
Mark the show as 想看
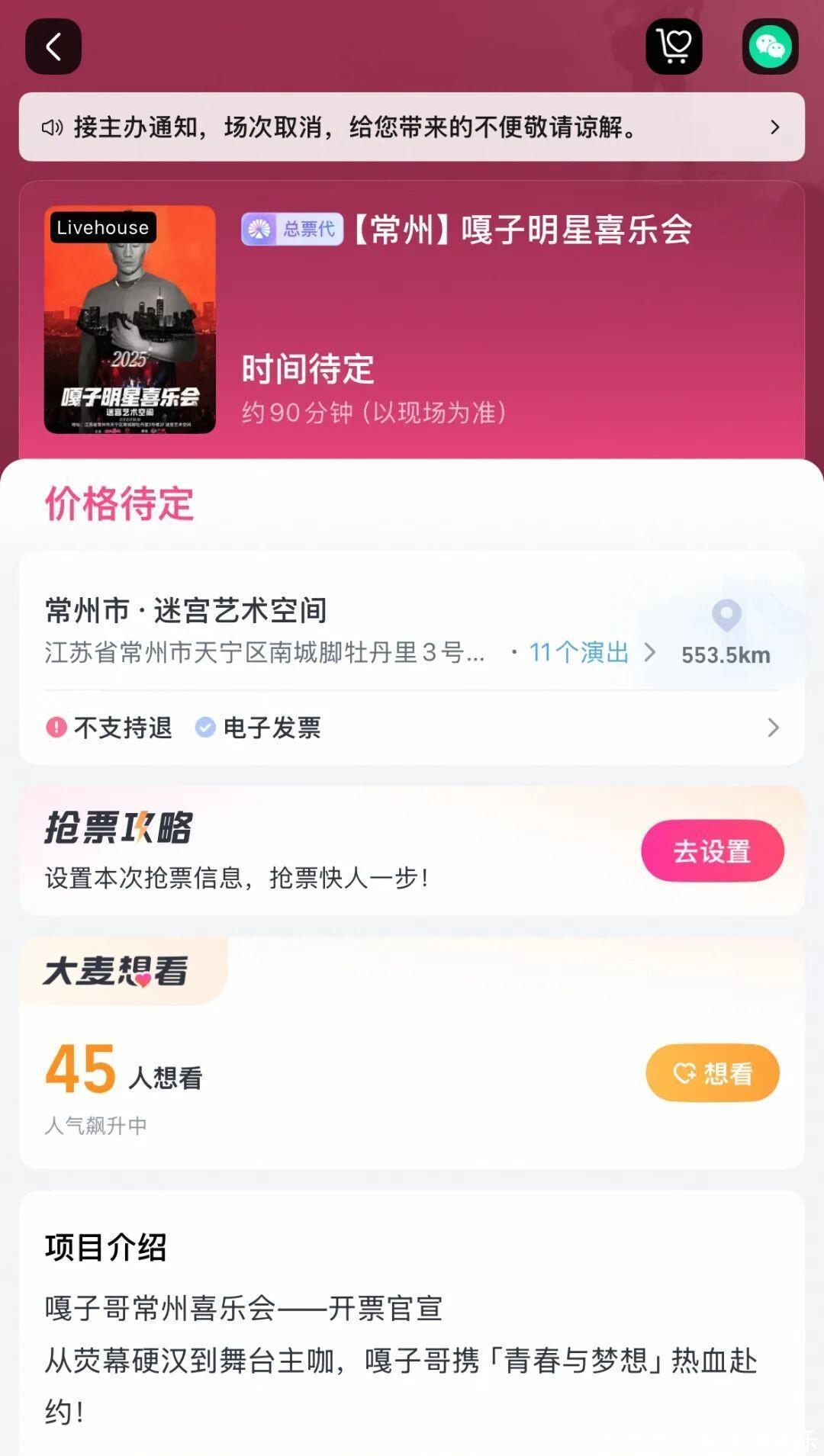pos(712,1073)
